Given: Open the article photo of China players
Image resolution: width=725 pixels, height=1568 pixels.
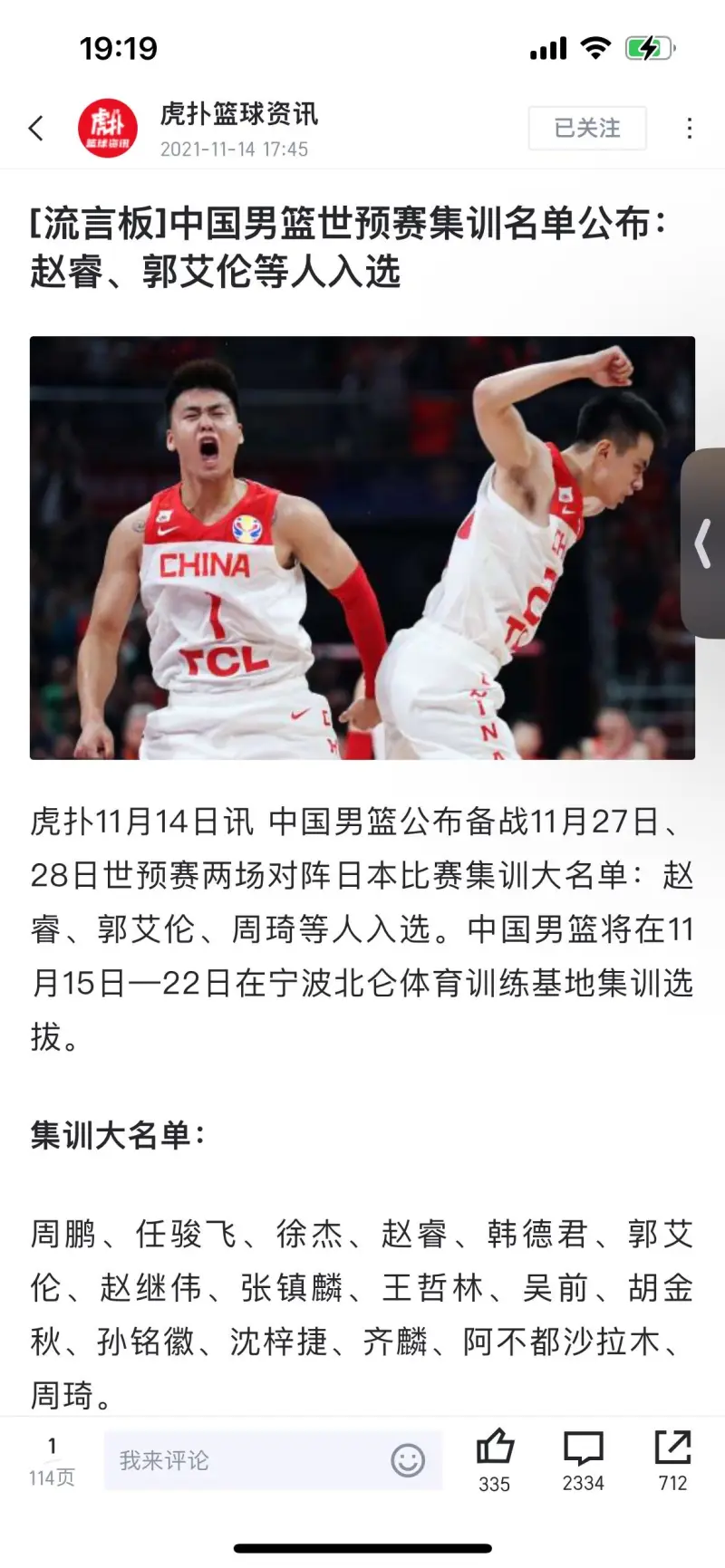Looking at the screenshot, I should pyautogui.click(x=362, y=548).
